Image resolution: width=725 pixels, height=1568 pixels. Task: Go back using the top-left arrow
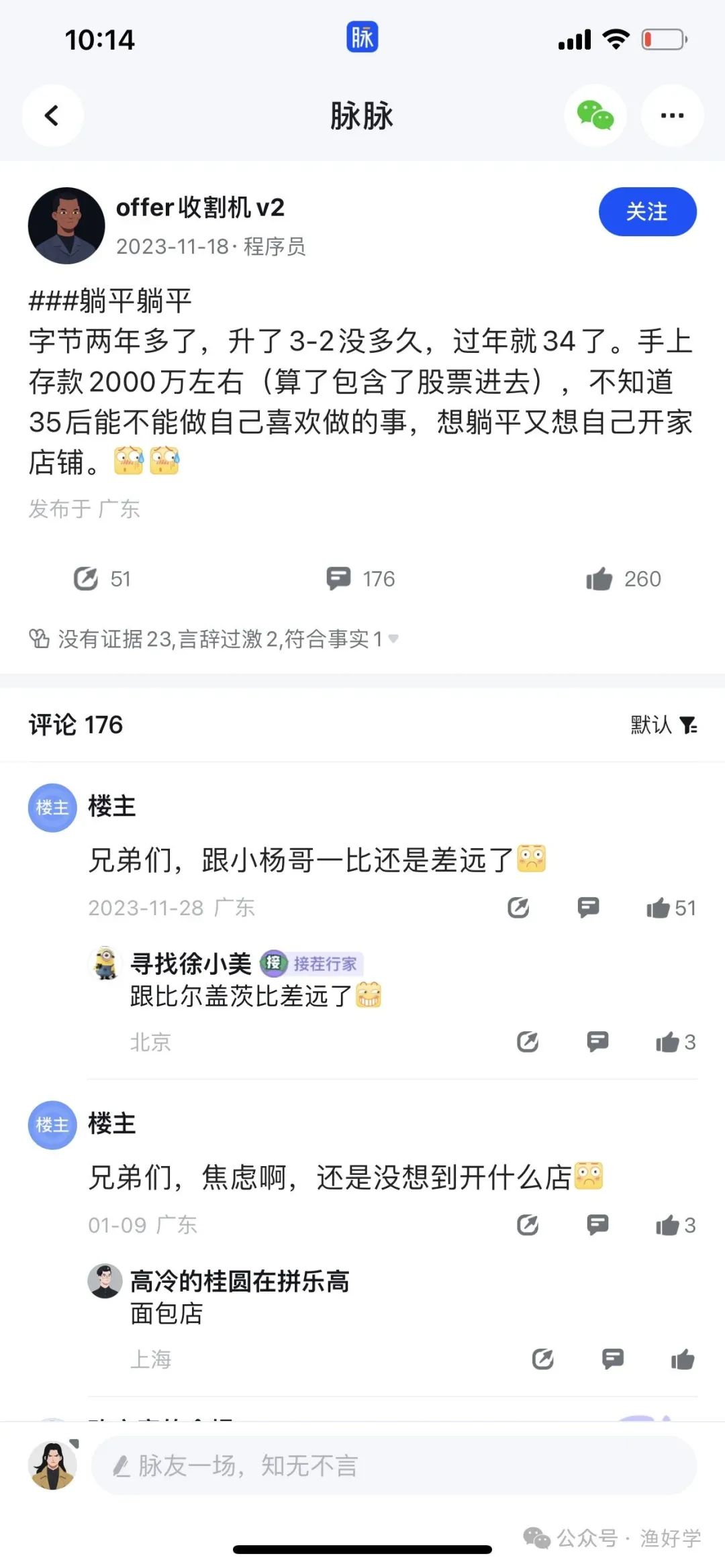[52, 115]
